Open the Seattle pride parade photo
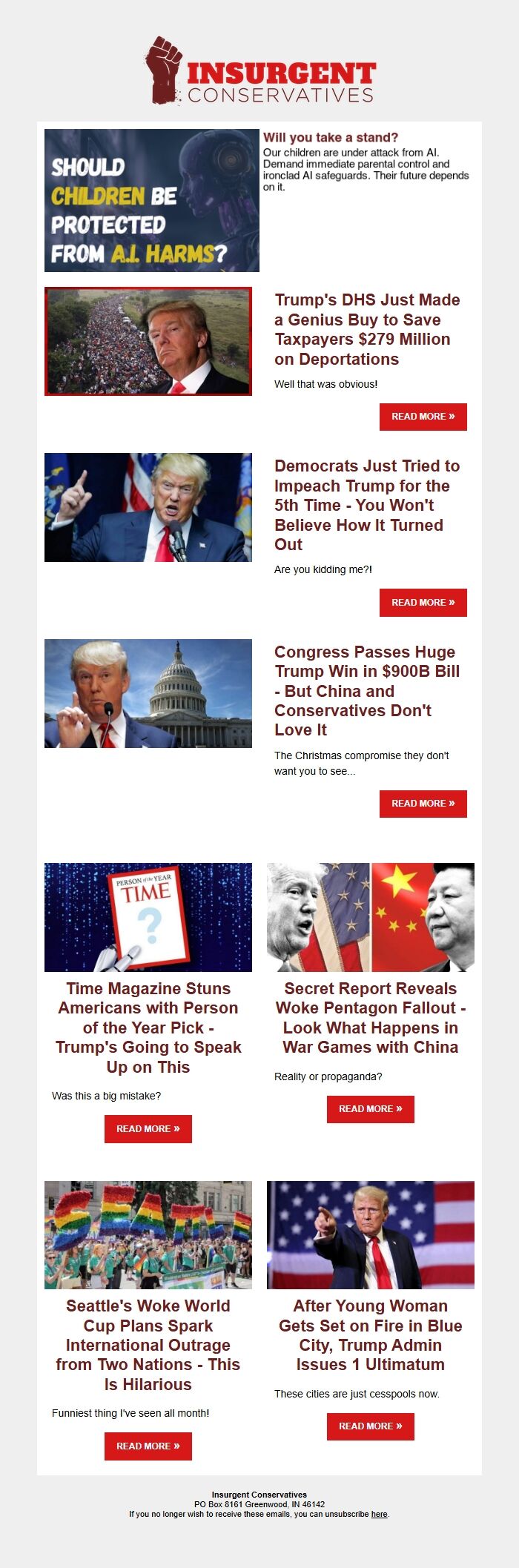519x1568 pixels. (x=148, y=1235)
